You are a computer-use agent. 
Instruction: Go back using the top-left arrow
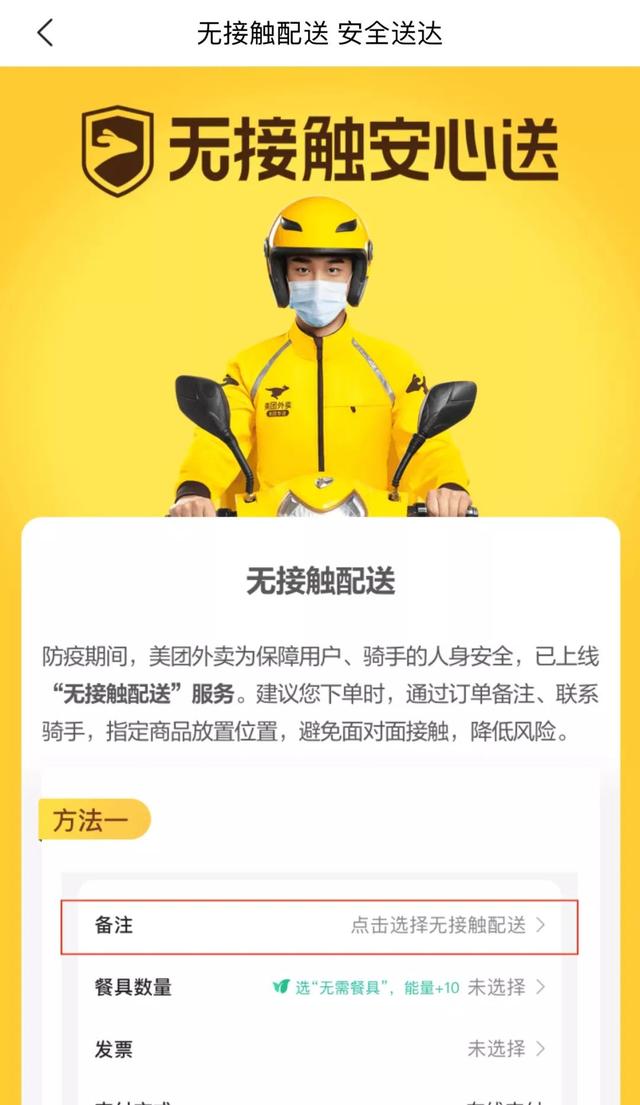[x=44, y=33]
